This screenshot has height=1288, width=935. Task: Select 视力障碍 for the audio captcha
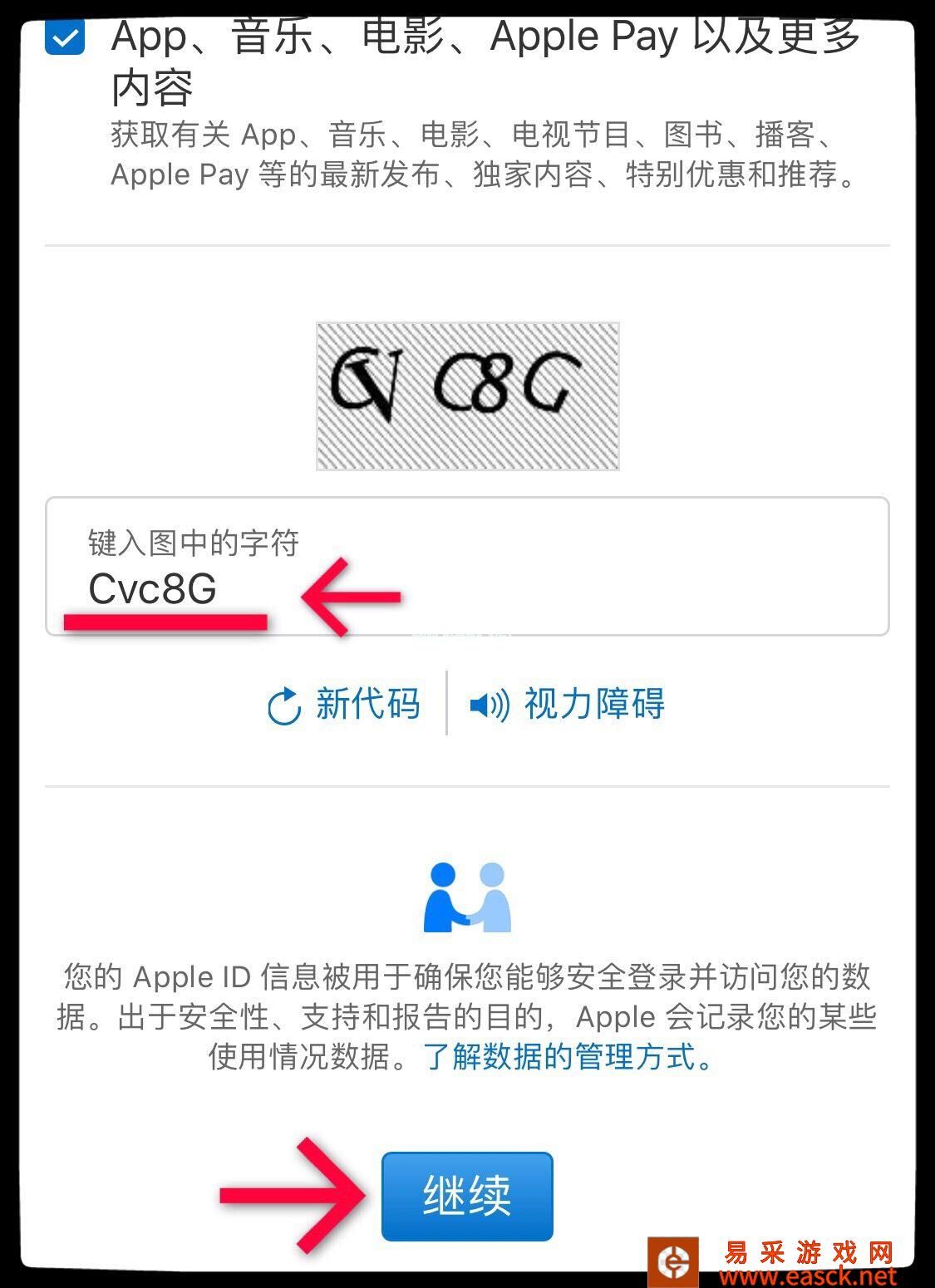click(593, 705)
